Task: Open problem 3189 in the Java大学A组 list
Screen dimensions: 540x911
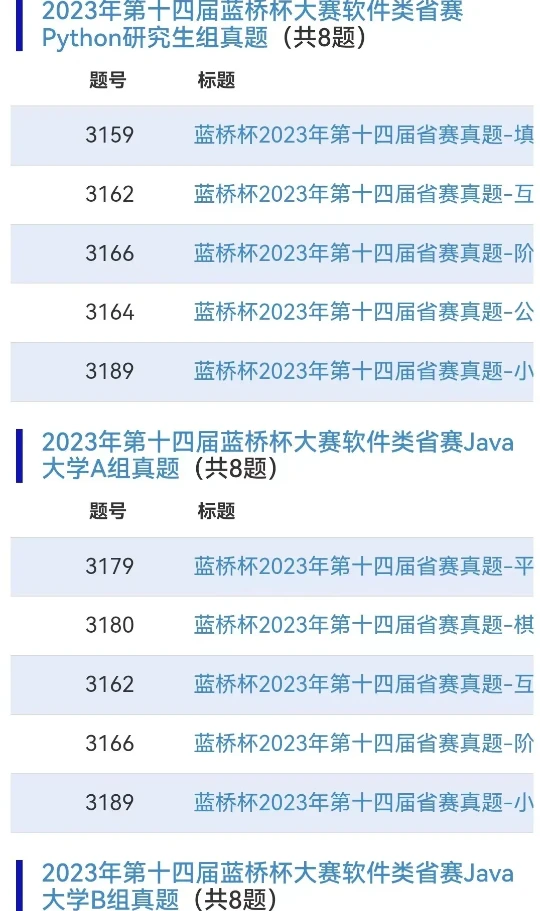Action: [363, 802]
